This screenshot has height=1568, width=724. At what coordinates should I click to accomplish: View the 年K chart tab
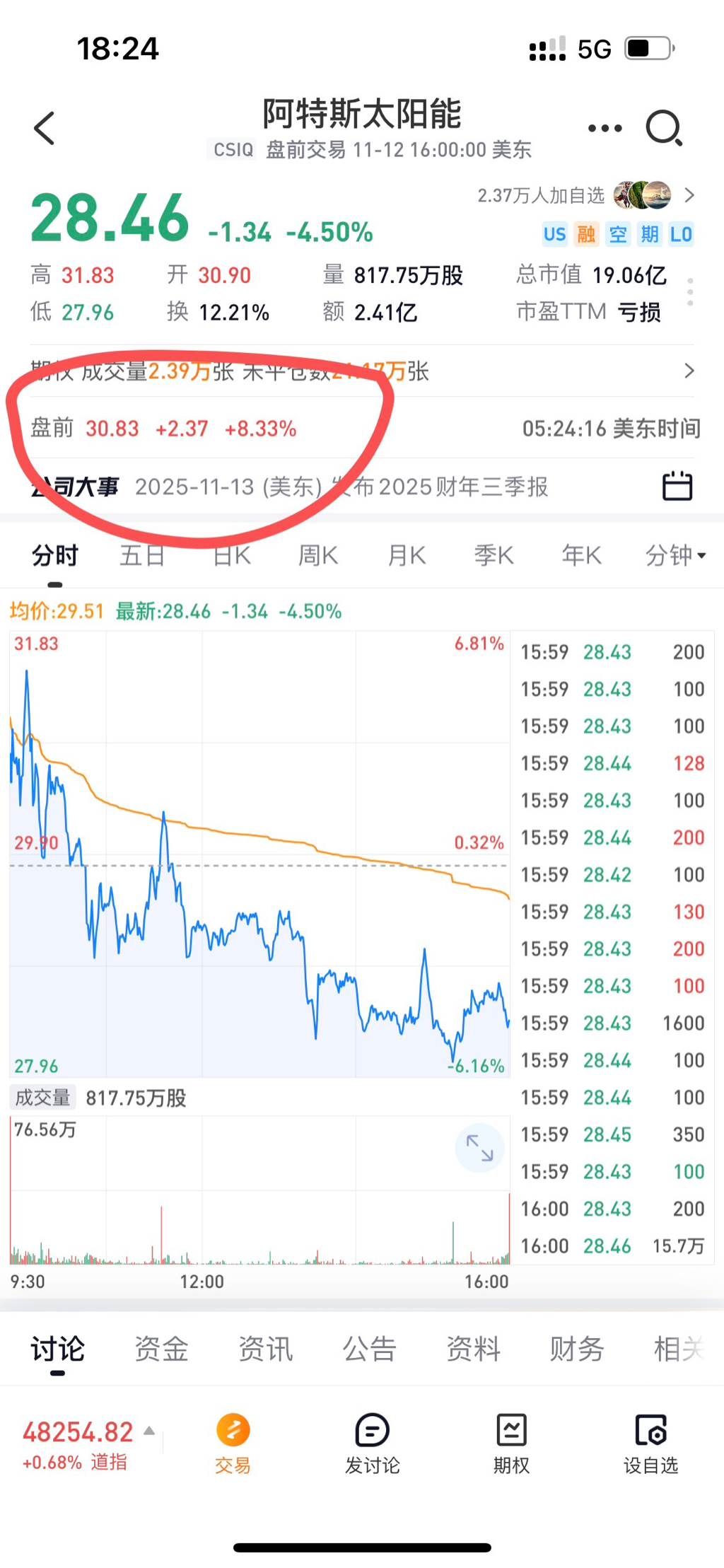coord(581,556)
